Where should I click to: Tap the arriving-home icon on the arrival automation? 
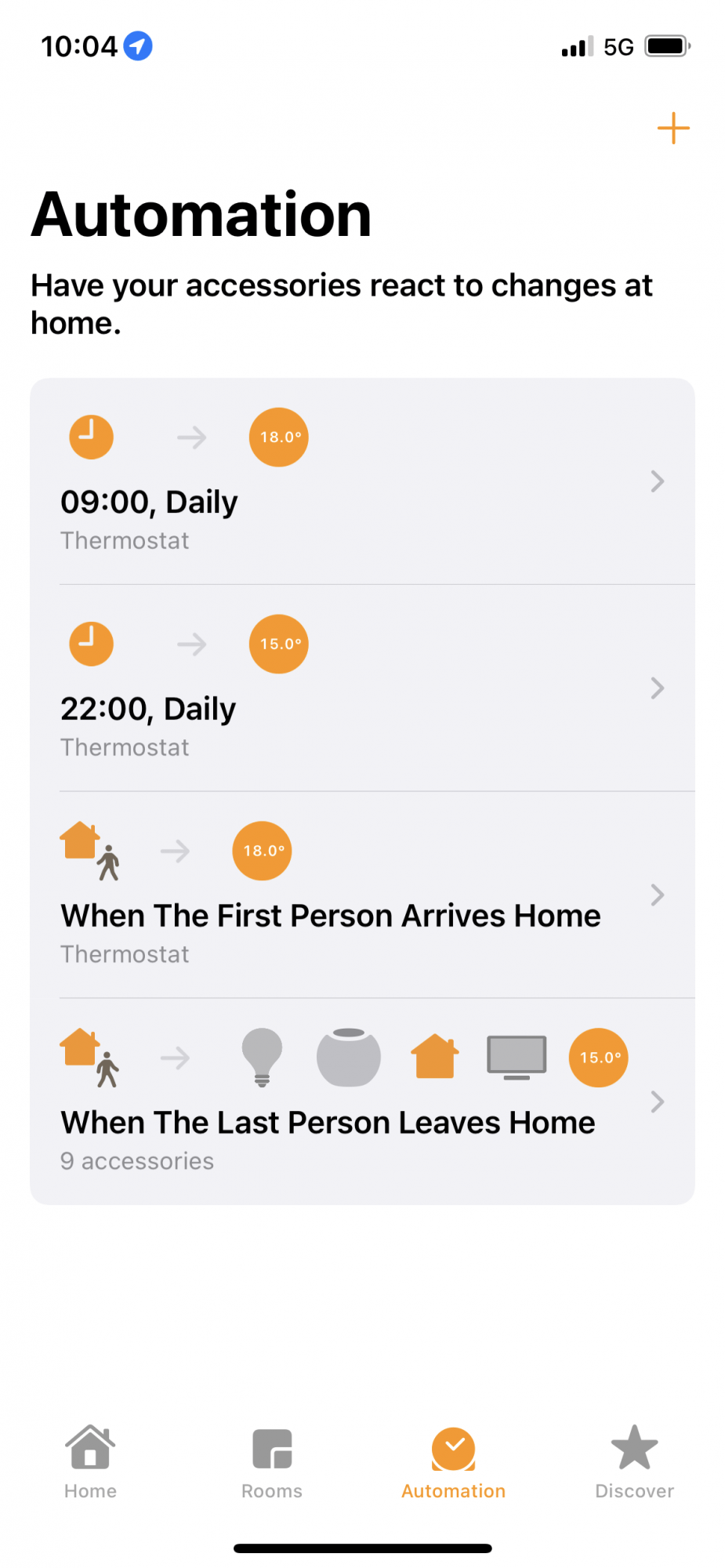coord(89,851)
